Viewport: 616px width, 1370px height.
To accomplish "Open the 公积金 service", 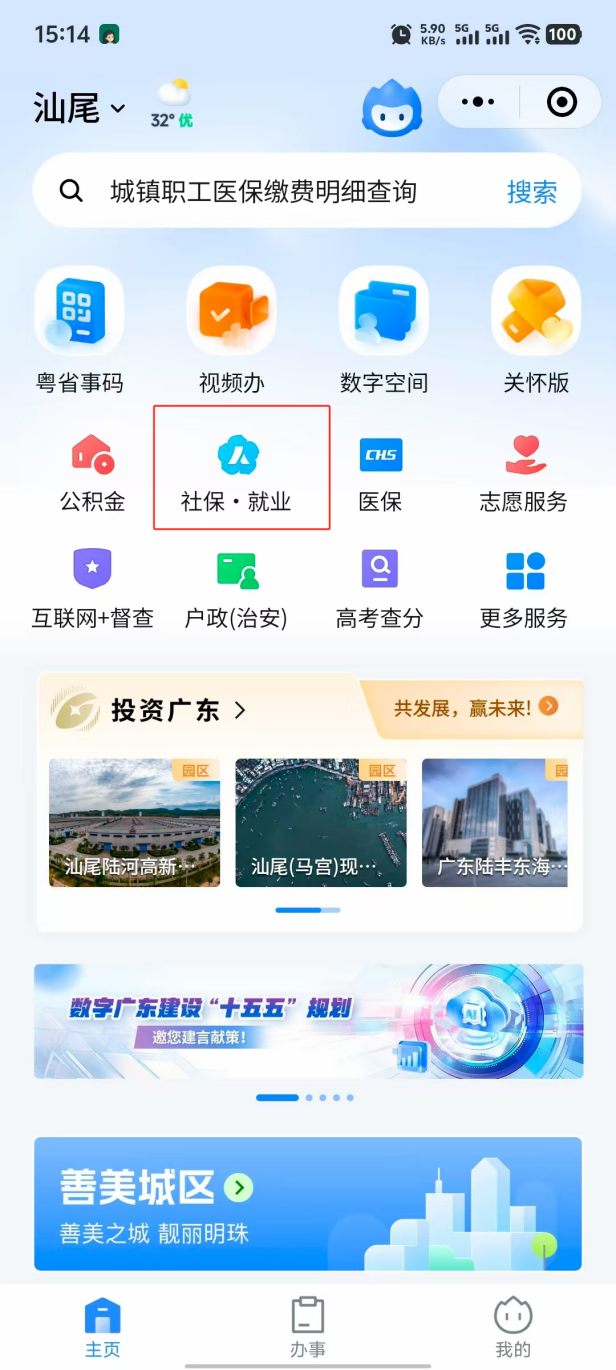I will [92, 472].
